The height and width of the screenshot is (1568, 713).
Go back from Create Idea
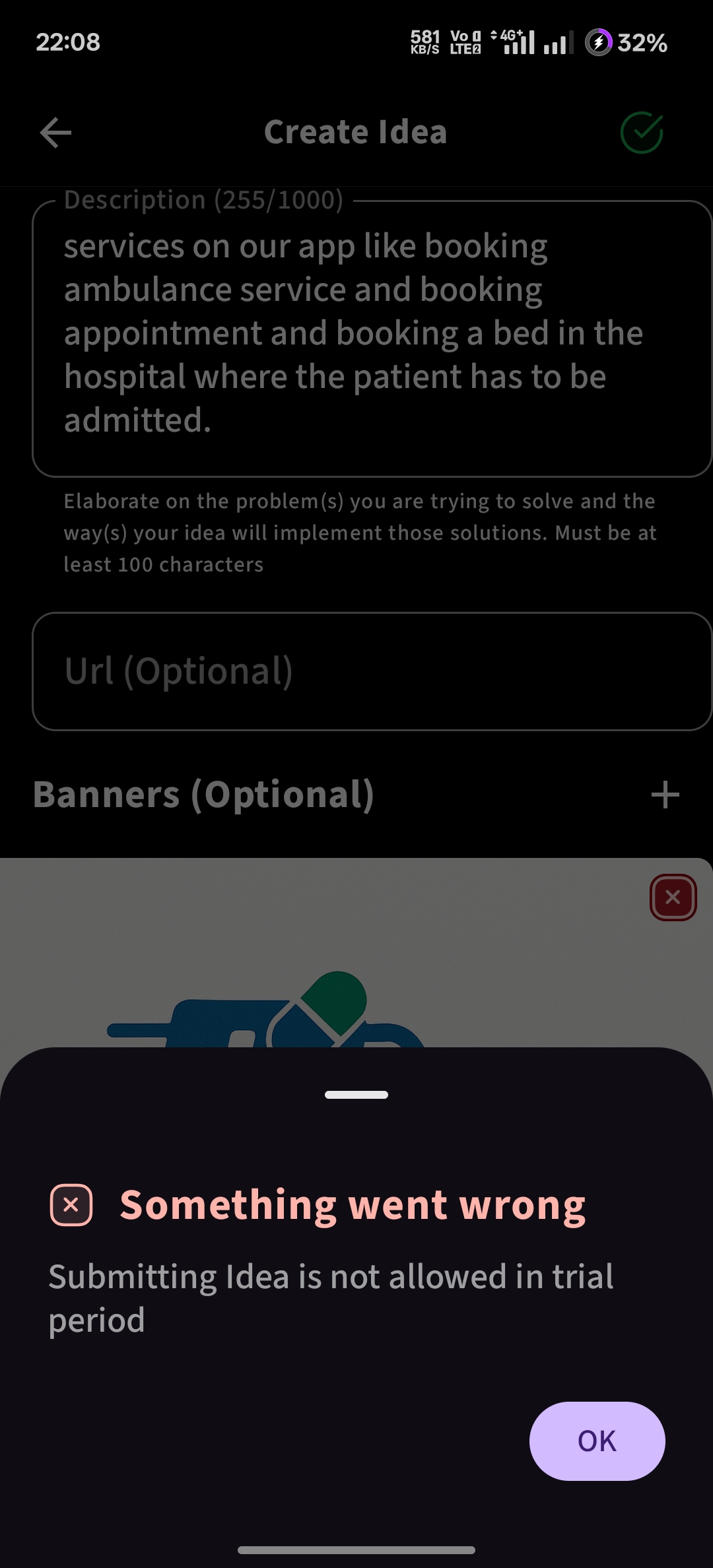point(55,133)
